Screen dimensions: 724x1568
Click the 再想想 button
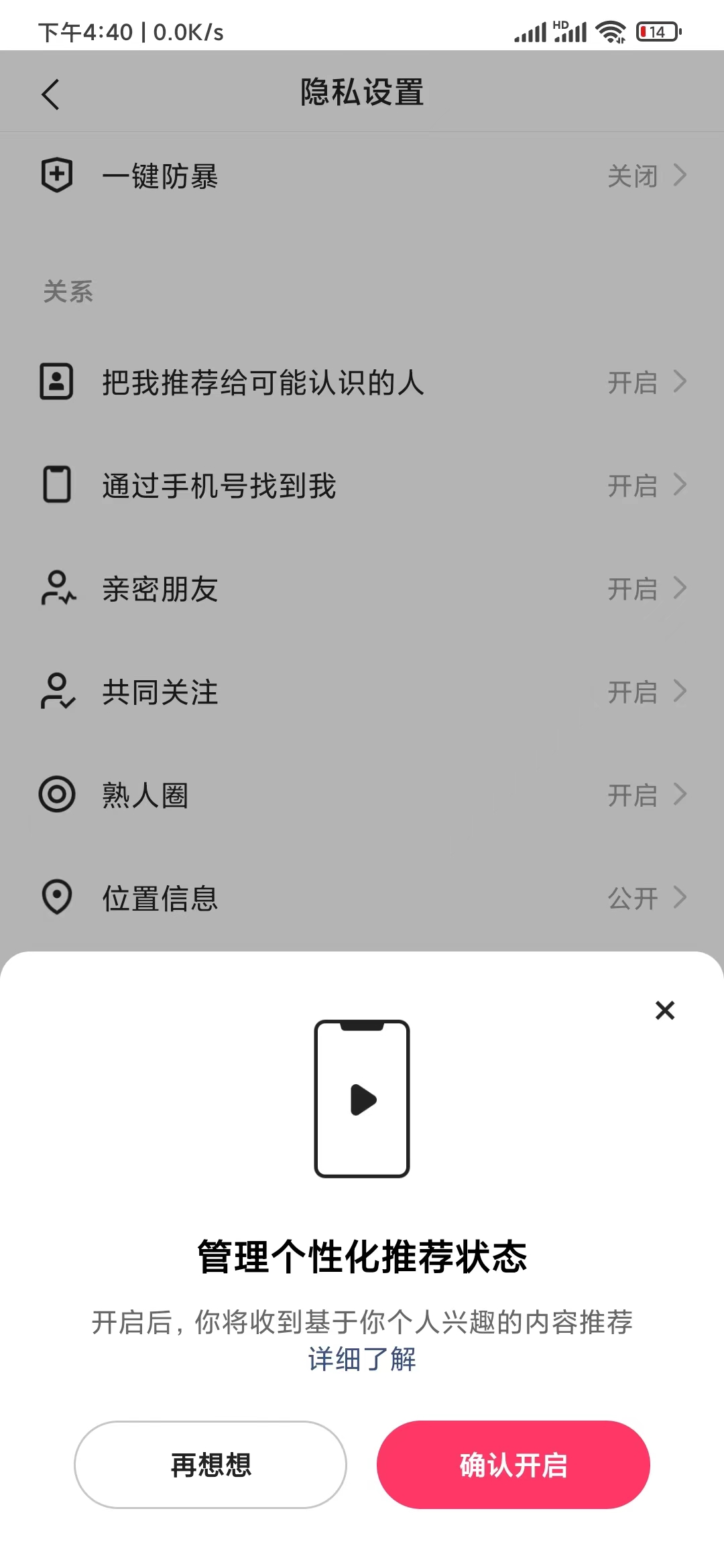pyautogui.click(x=211, y=1464)
